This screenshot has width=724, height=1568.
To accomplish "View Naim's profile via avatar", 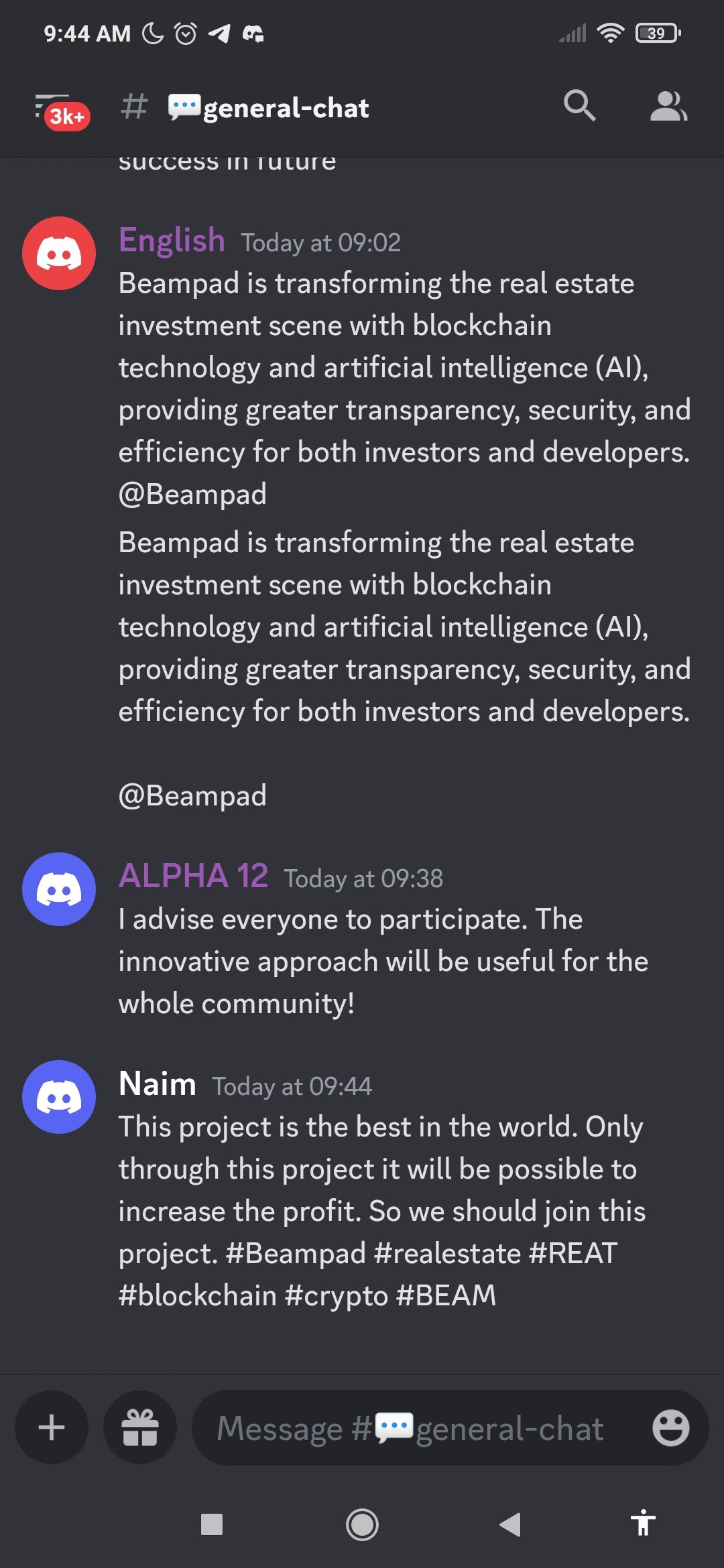I will pyautogui.click(x=59, y=1097).
